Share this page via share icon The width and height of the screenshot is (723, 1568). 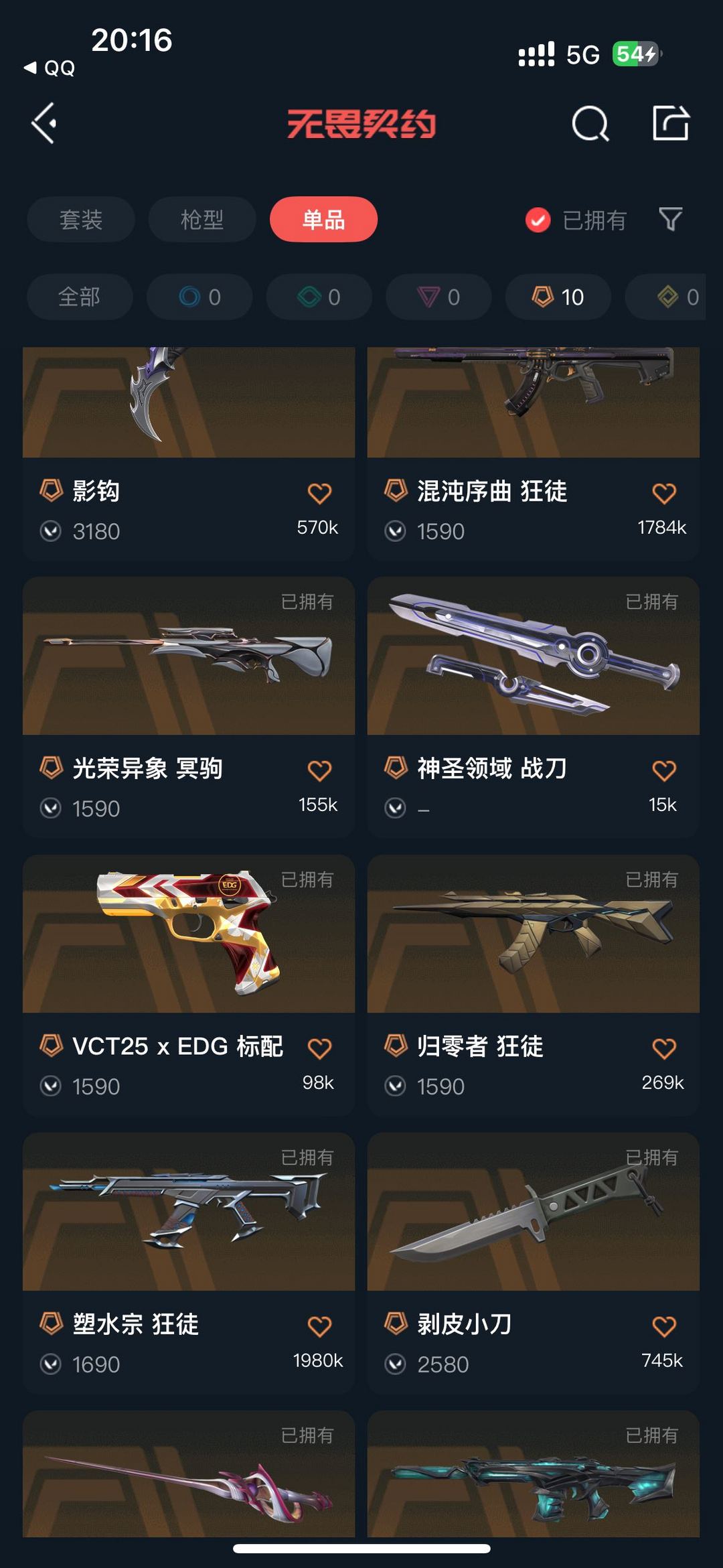[x=670, y=123]
